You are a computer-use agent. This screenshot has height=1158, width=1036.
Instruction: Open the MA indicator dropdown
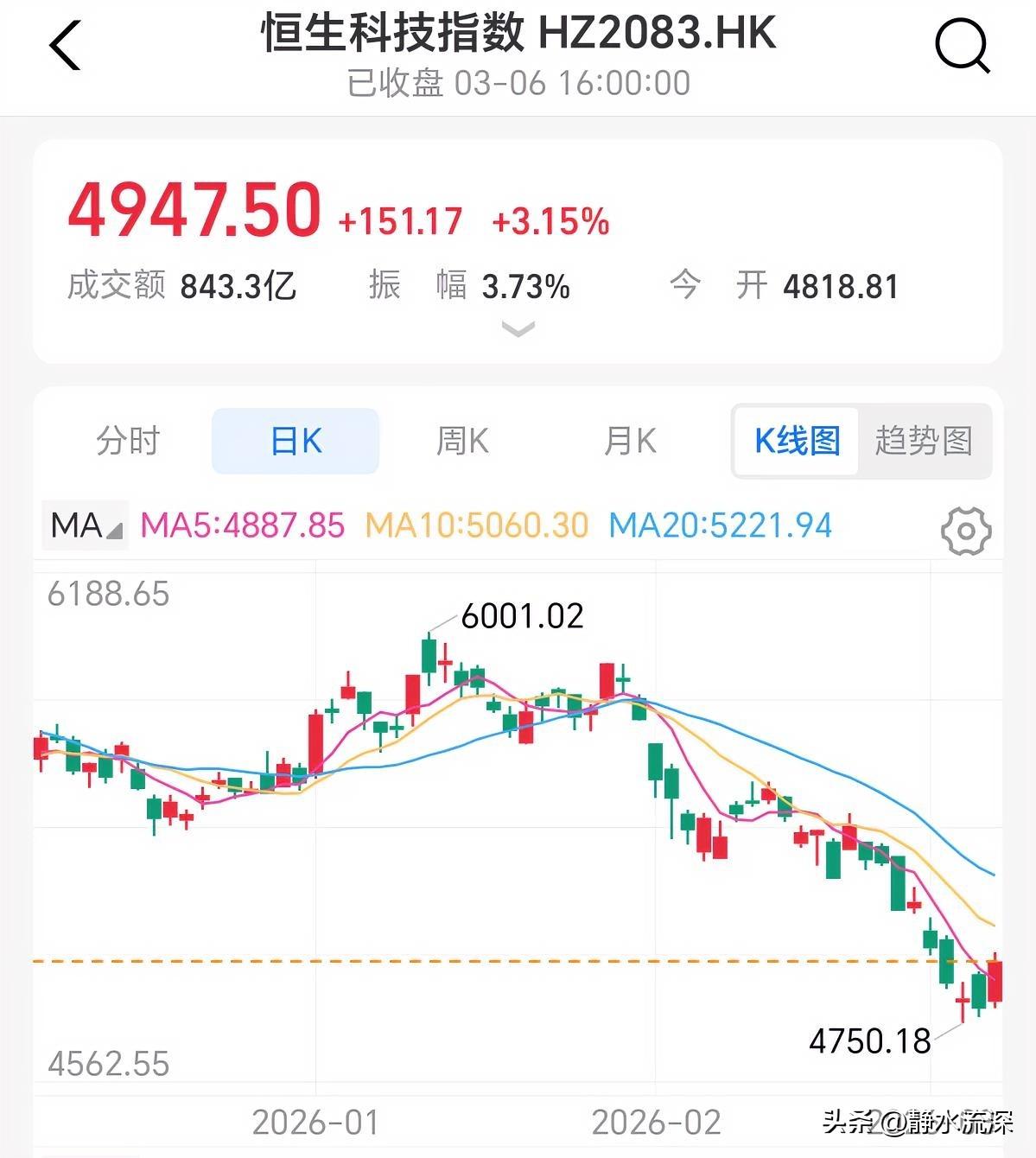click(x=84, y=525)
